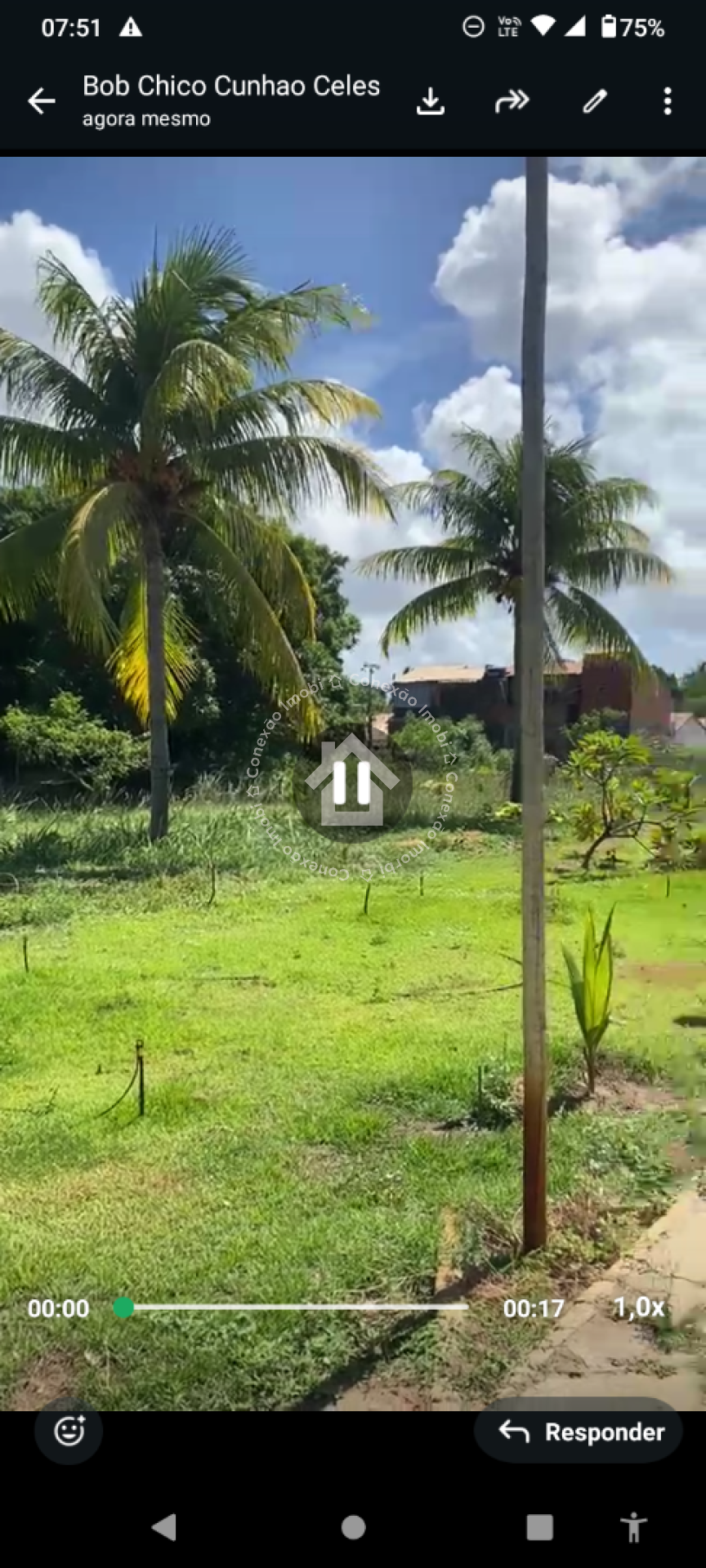The width and height of the screenshot is (706, 1568).
Task: Tap the system back button
Action: [164, 1526]
